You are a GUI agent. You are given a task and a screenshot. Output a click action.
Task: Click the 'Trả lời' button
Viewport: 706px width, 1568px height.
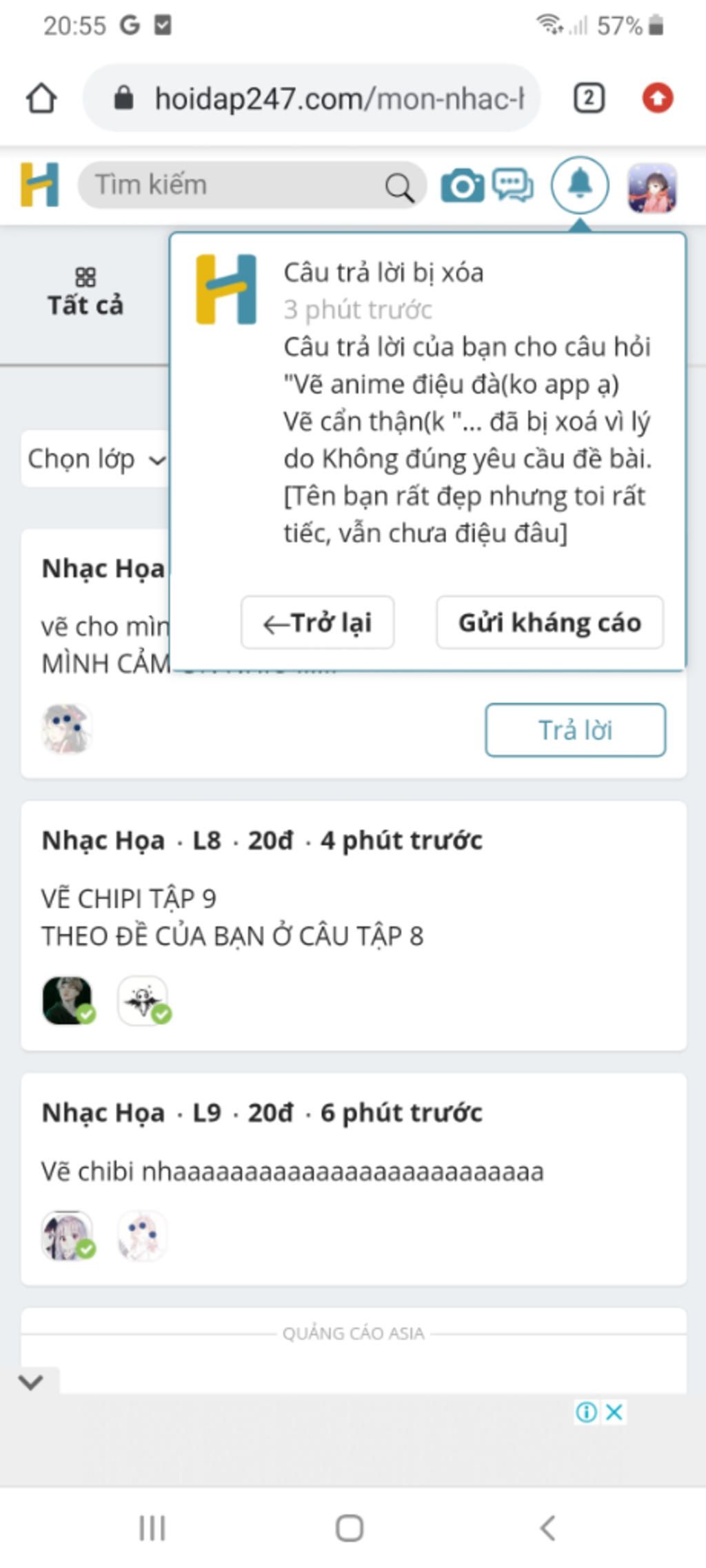(x=575, y=730)
